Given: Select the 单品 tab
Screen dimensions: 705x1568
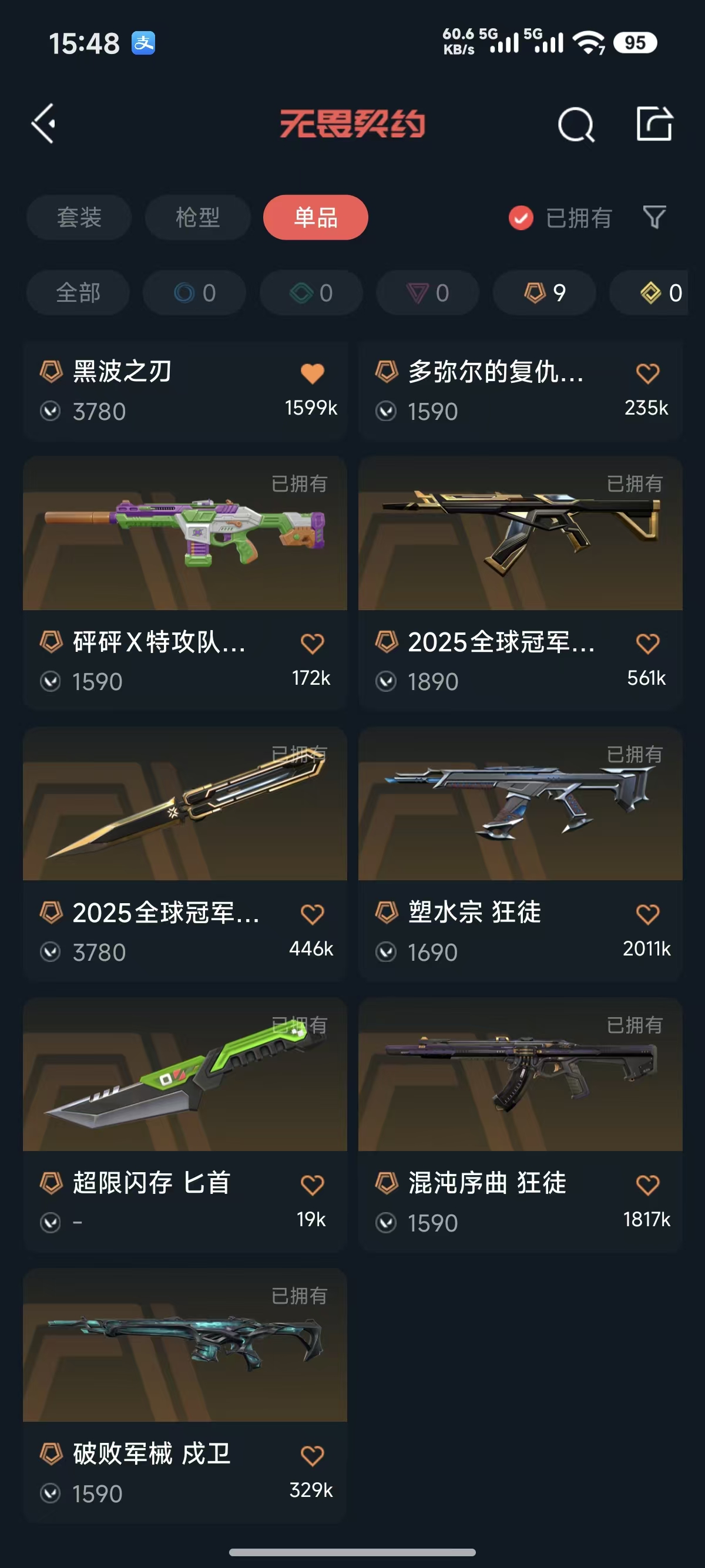Looking at the screenshot, I should 315,217.
